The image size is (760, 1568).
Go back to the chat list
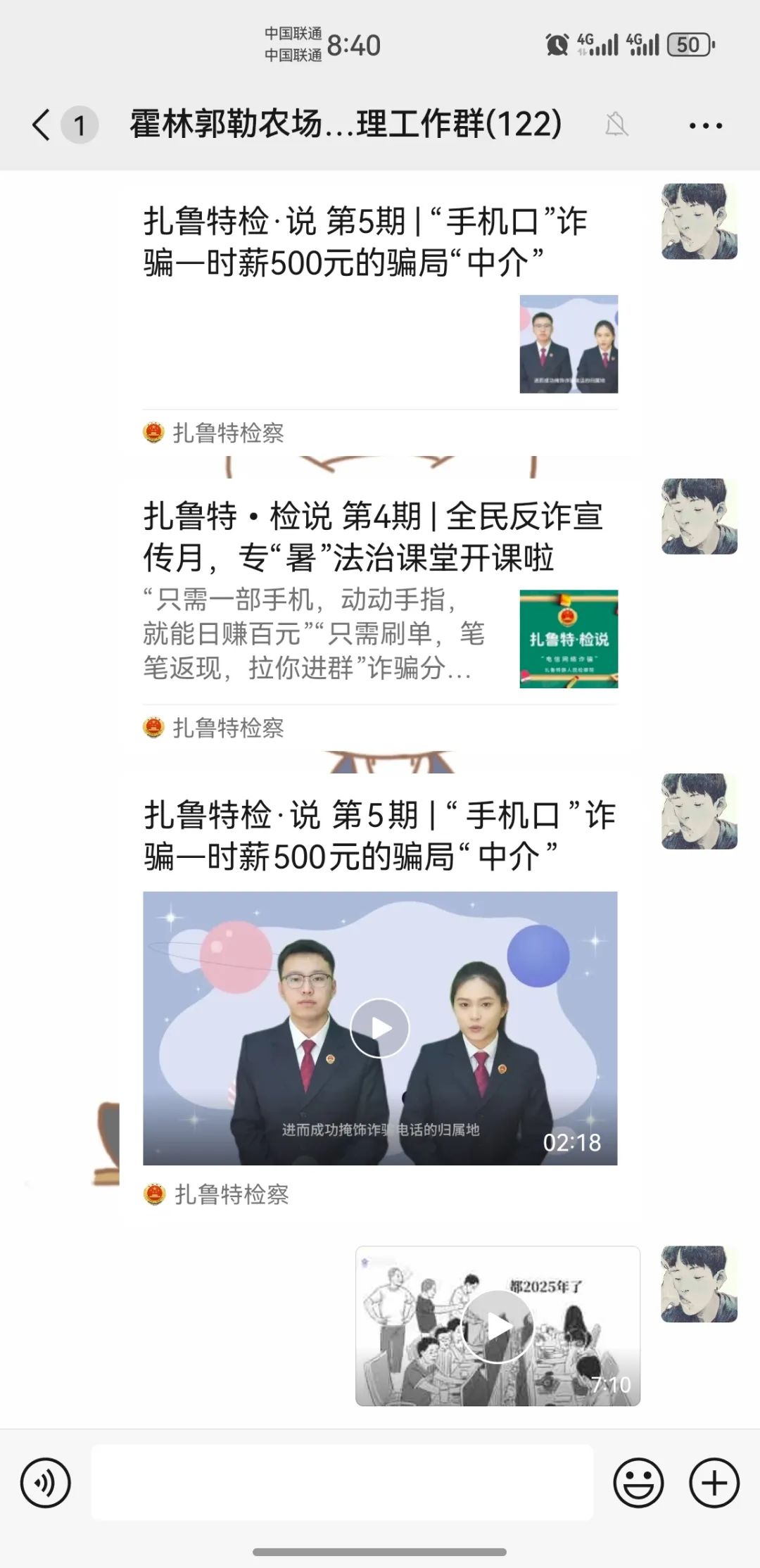(x=42, y=125)
